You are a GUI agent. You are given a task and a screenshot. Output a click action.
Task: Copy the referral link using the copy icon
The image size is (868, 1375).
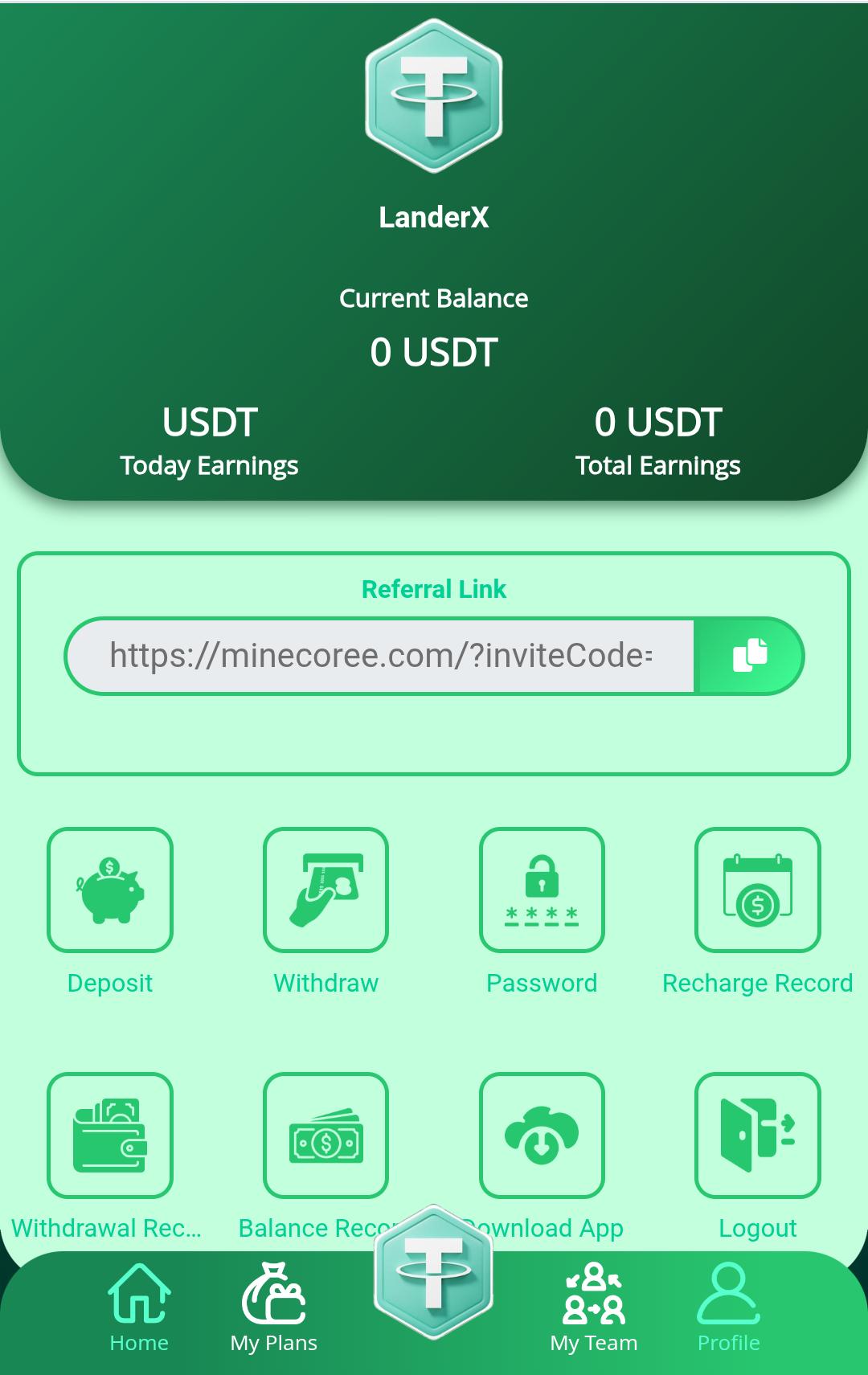pyautogui.click(x=747, y=656)
